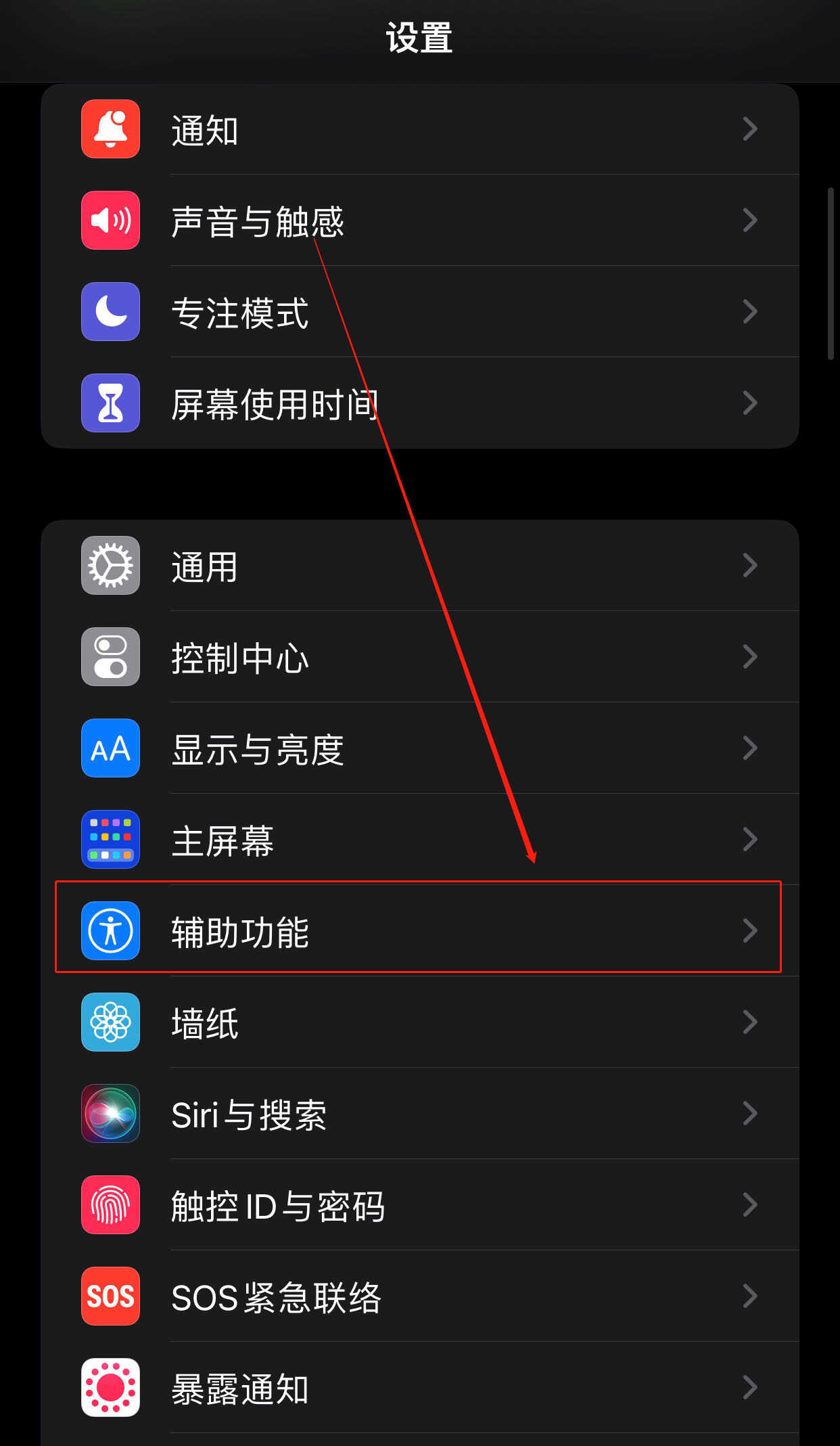This screenshot has height=1446, width=840.
Task: Open 屏幕使用时间
Action: [419, 404]
